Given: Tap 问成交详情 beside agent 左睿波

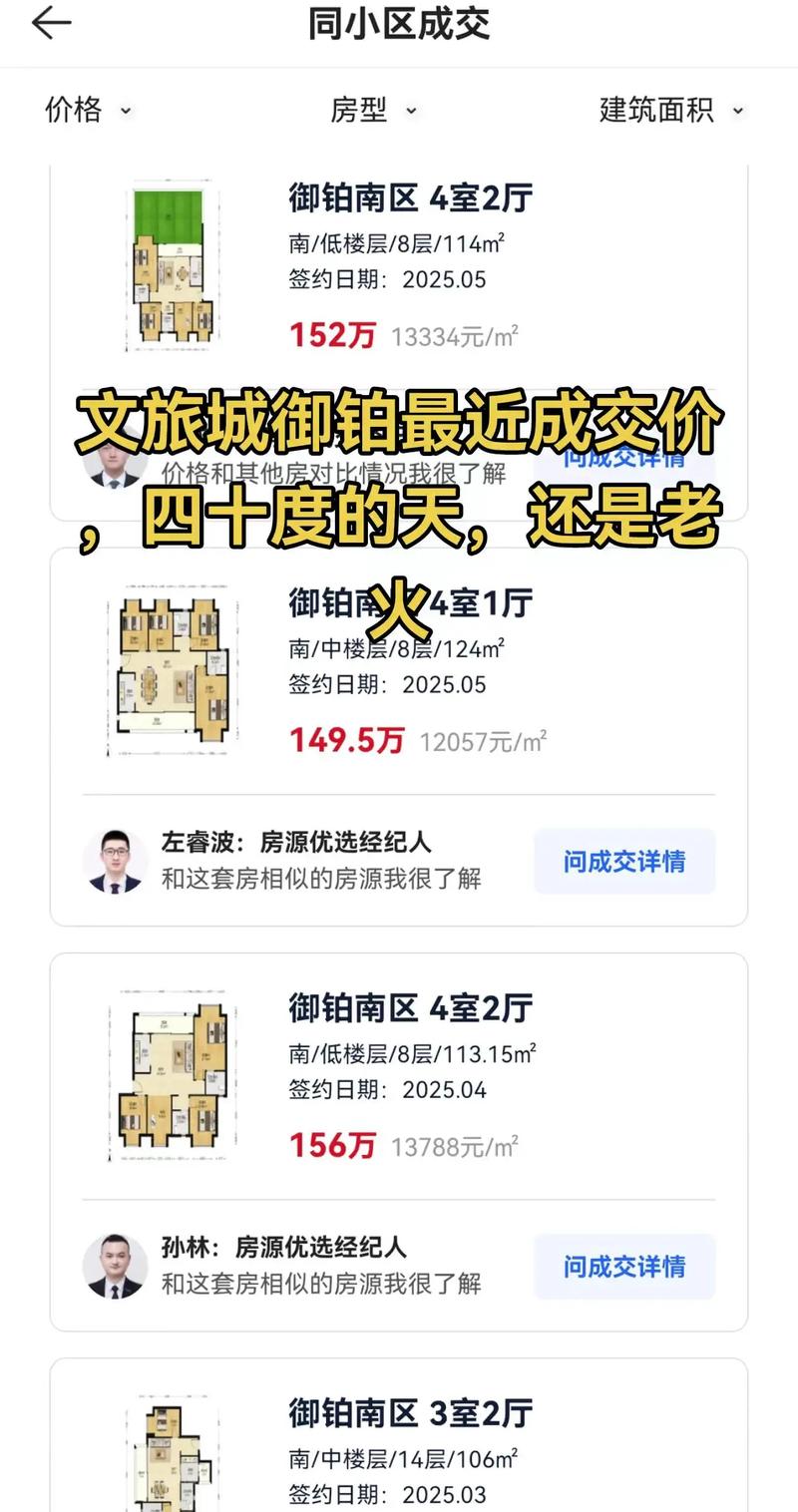Looking at the screenshot, I should click(624, 862).
